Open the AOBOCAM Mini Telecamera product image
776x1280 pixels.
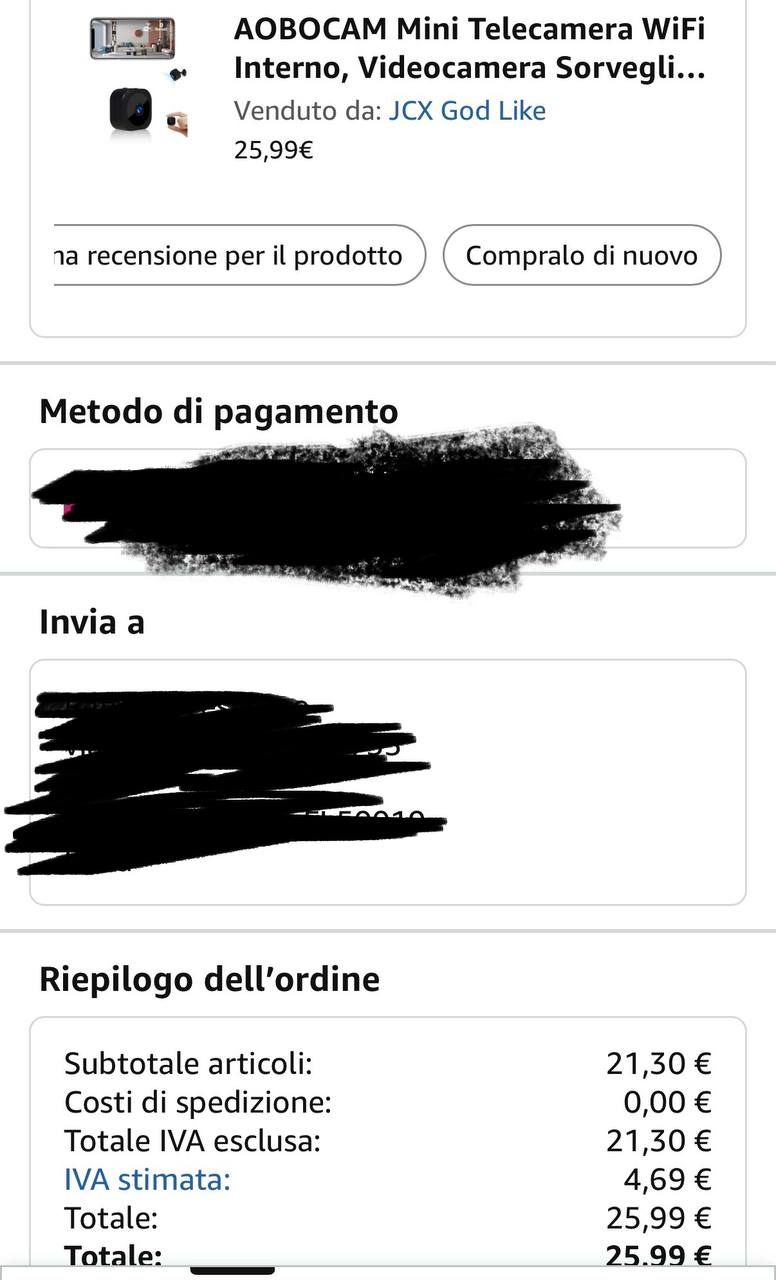point(138,78)
